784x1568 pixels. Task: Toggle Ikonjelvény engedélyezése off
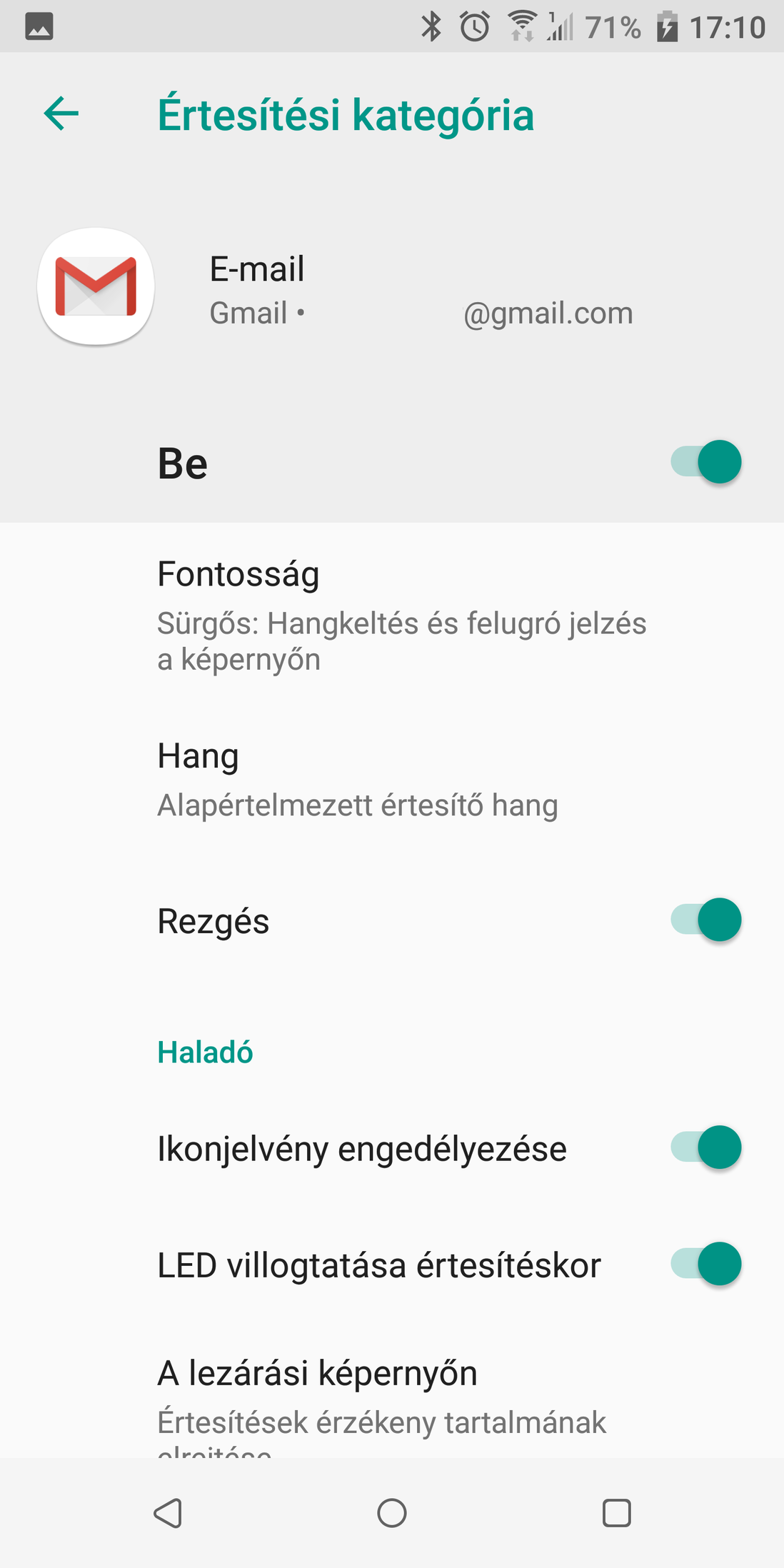[x=705, y=1147]
